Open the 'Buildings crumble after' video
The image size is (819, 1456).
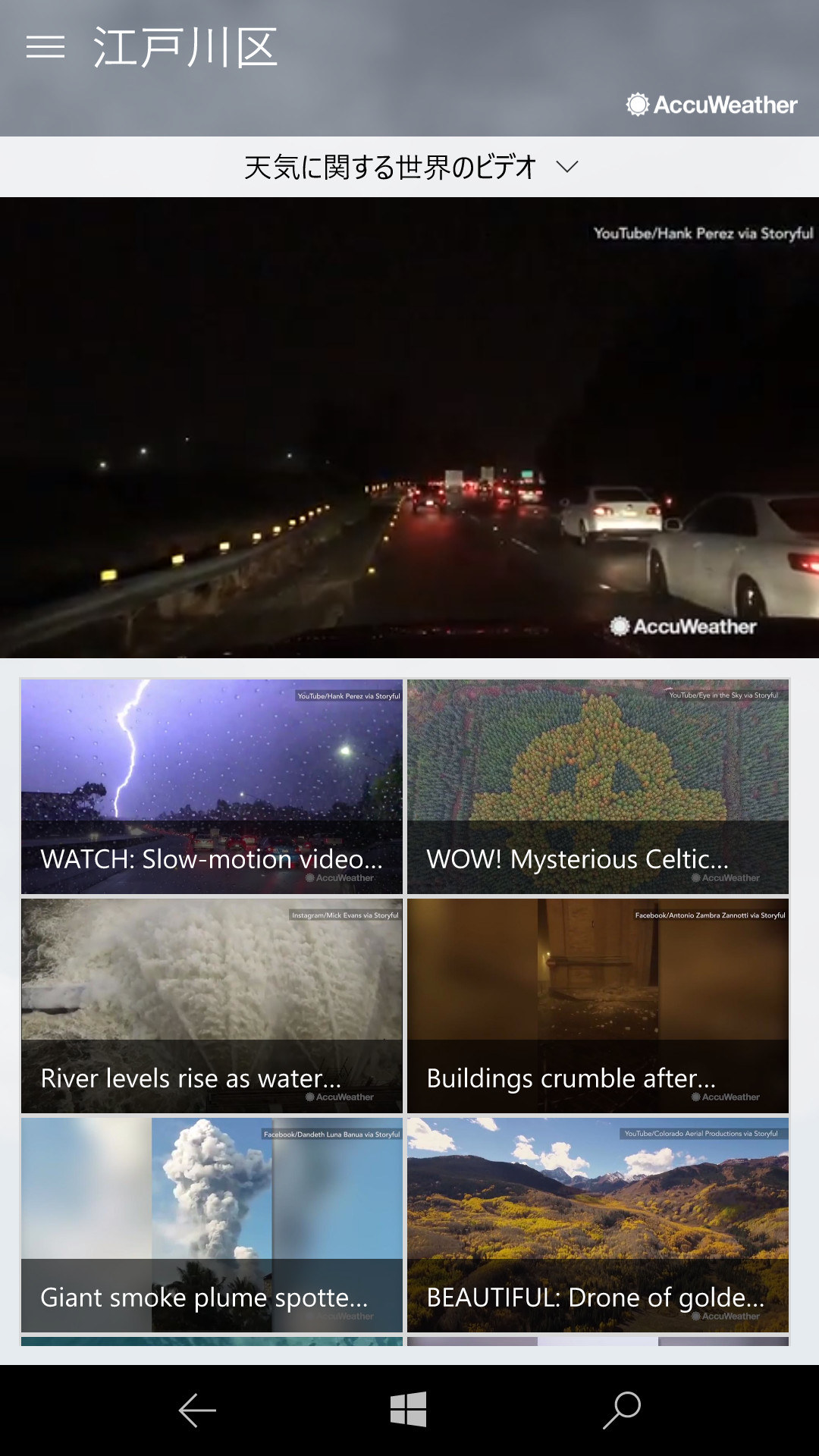click(x=598, y=1006)
